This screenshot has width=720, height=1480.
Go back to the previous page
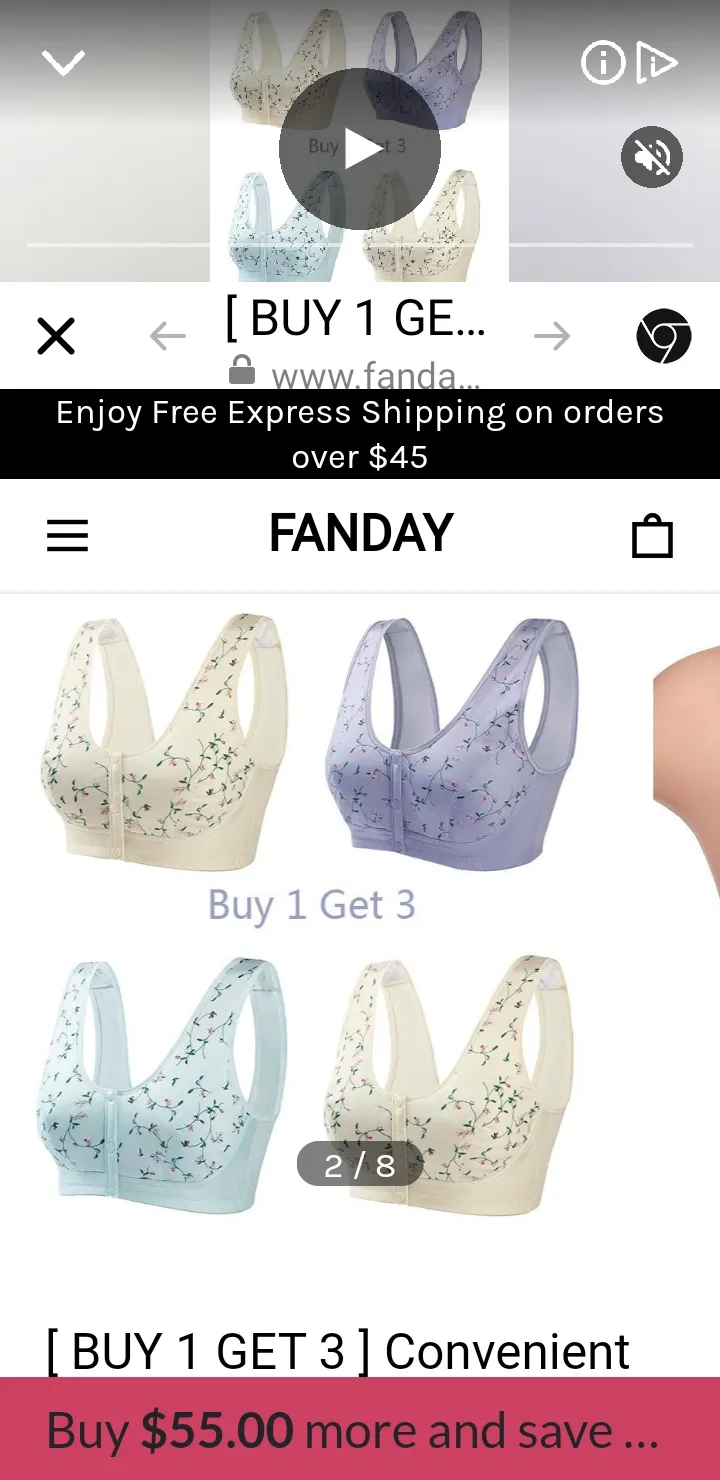click(x=168, y=336)
